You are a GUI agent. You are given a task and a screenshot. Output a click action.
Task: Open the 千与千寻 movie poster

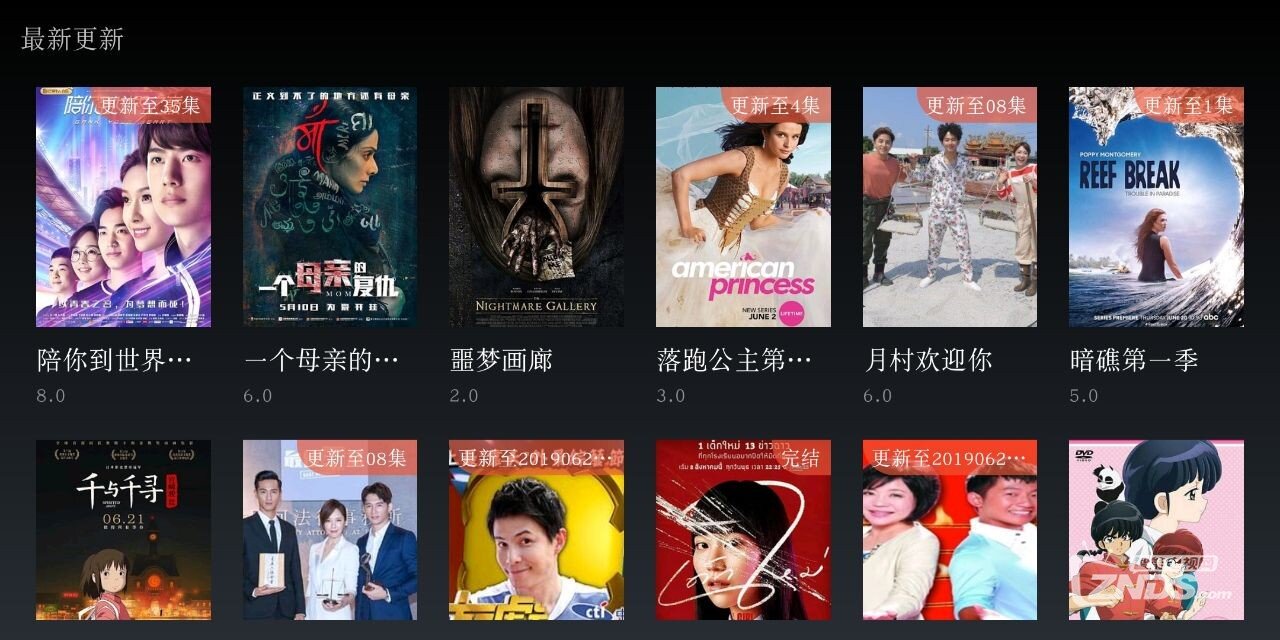123,530
